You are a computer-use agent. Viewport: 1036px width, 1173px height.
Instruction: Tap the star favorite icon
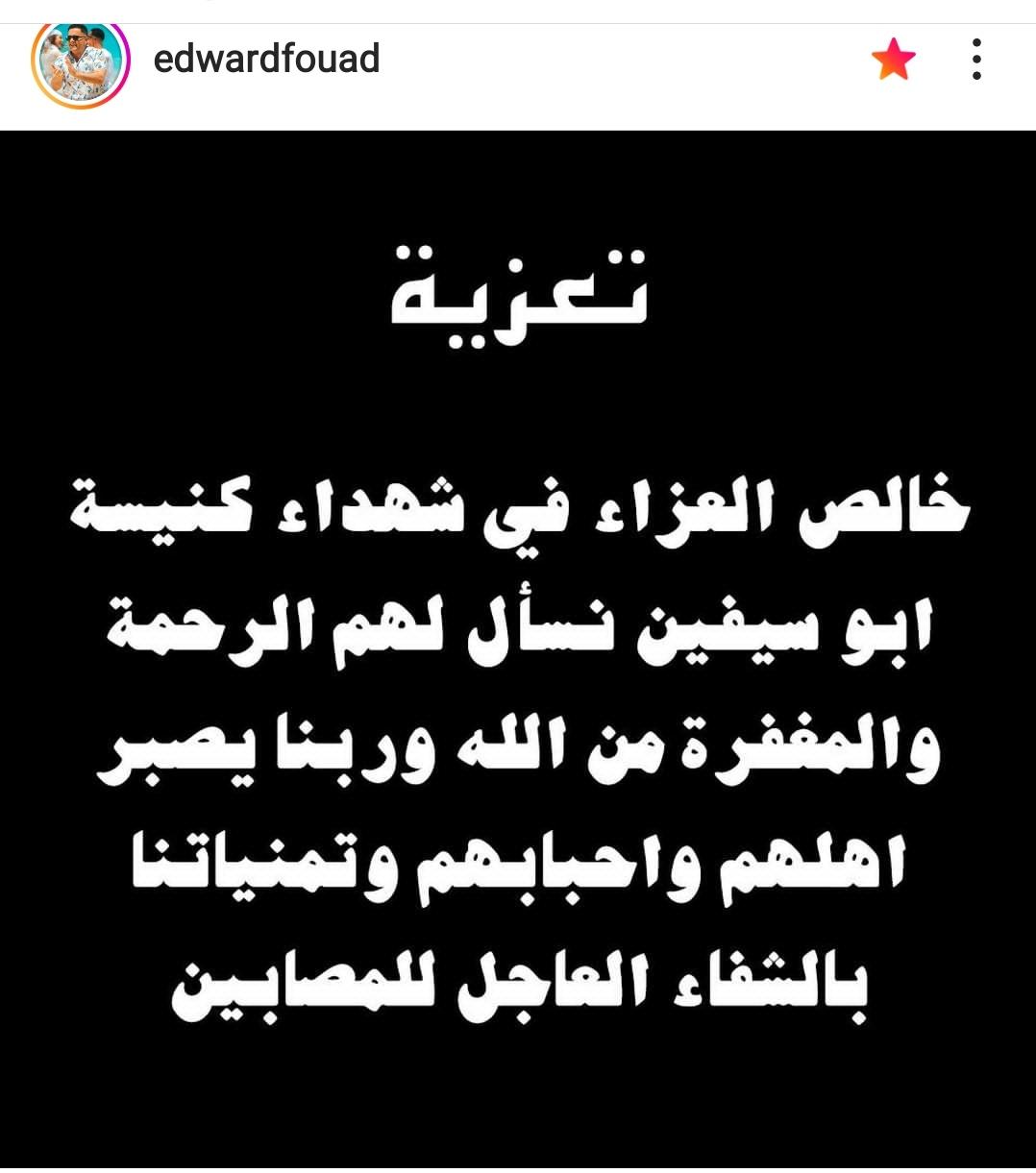(894, 60)
